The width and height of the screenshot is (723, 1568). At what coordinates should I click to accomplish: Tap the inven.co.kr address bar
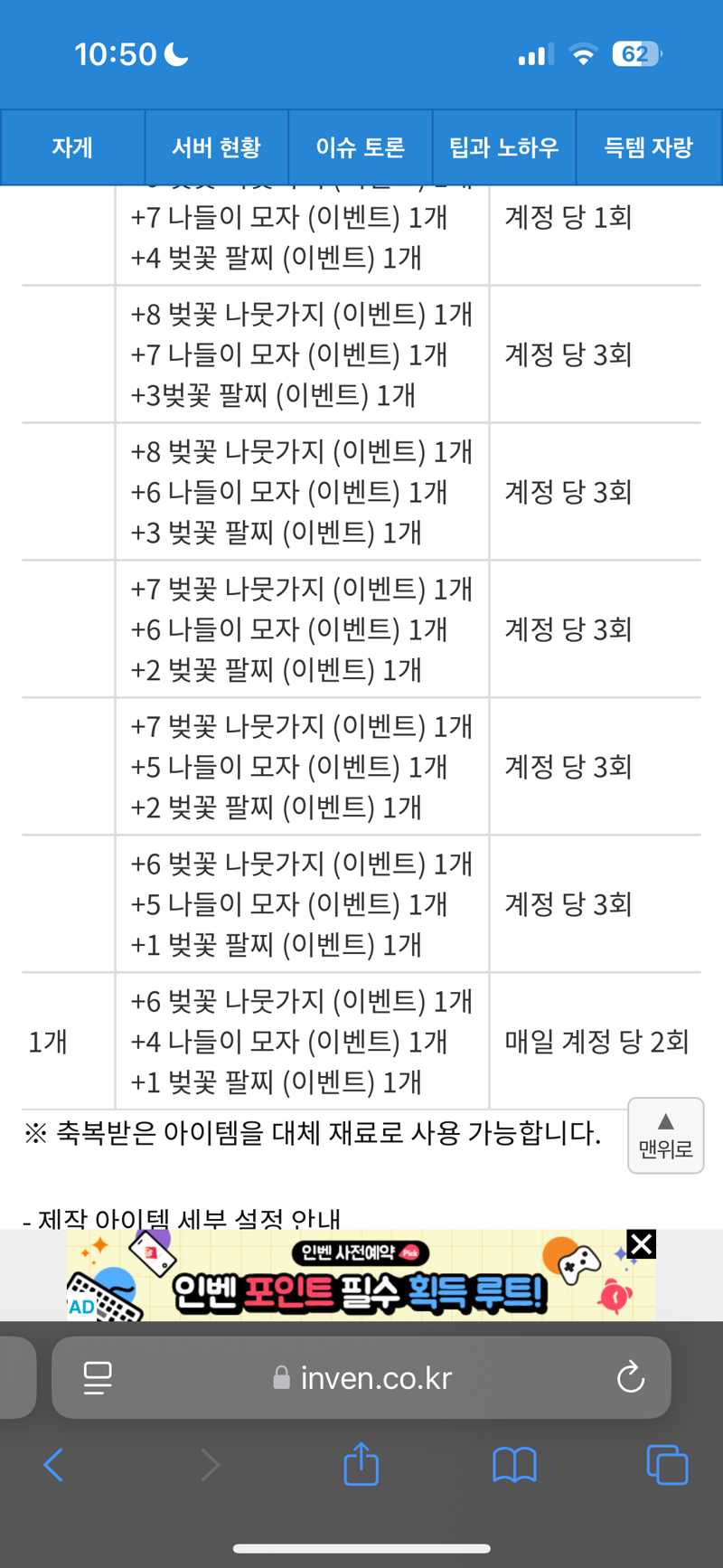(361, 1377)
